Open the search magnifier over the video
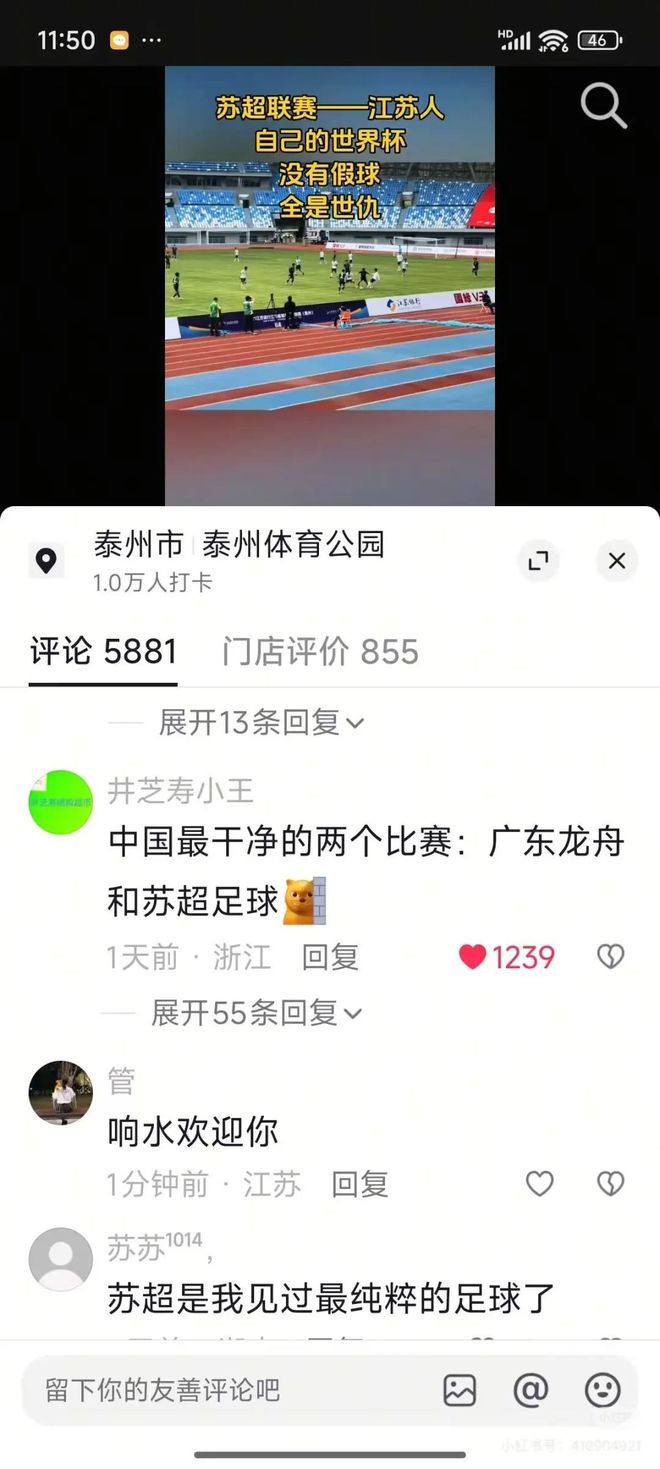This screenshot has width=660, height=1469. tap(604, 105)
